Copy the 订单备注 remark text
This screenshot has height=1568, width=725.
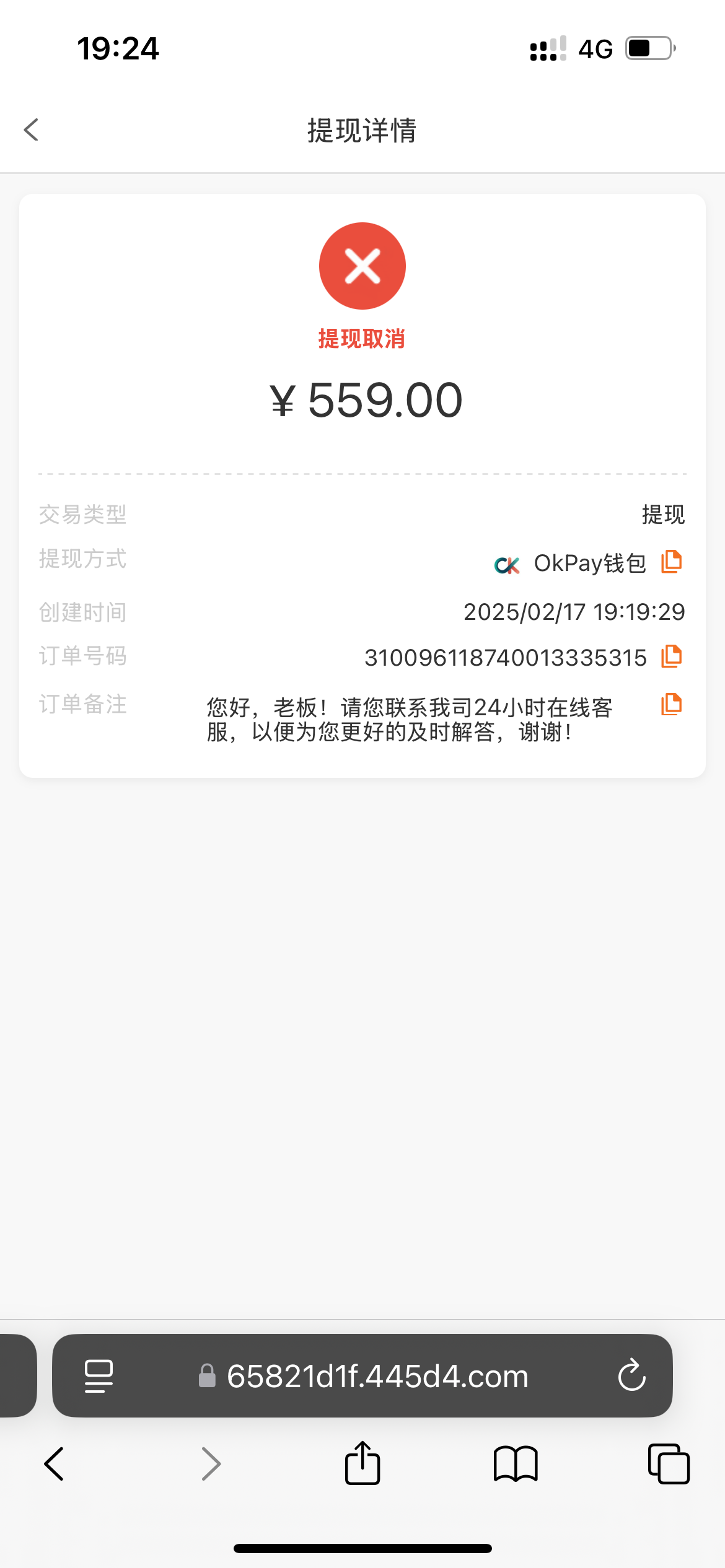671,704
